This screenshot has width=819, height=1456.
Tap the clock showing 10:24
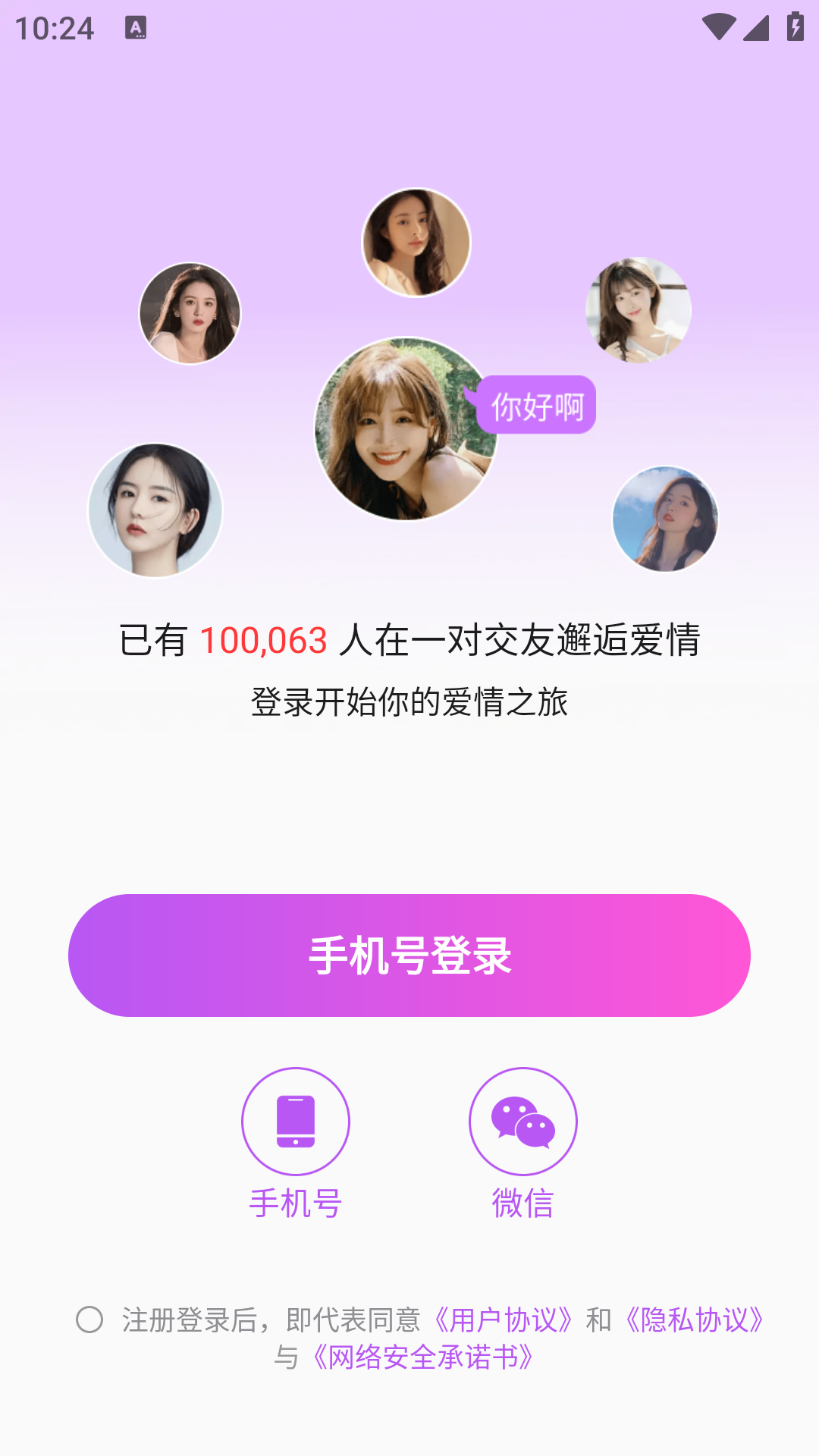[57, 27]
